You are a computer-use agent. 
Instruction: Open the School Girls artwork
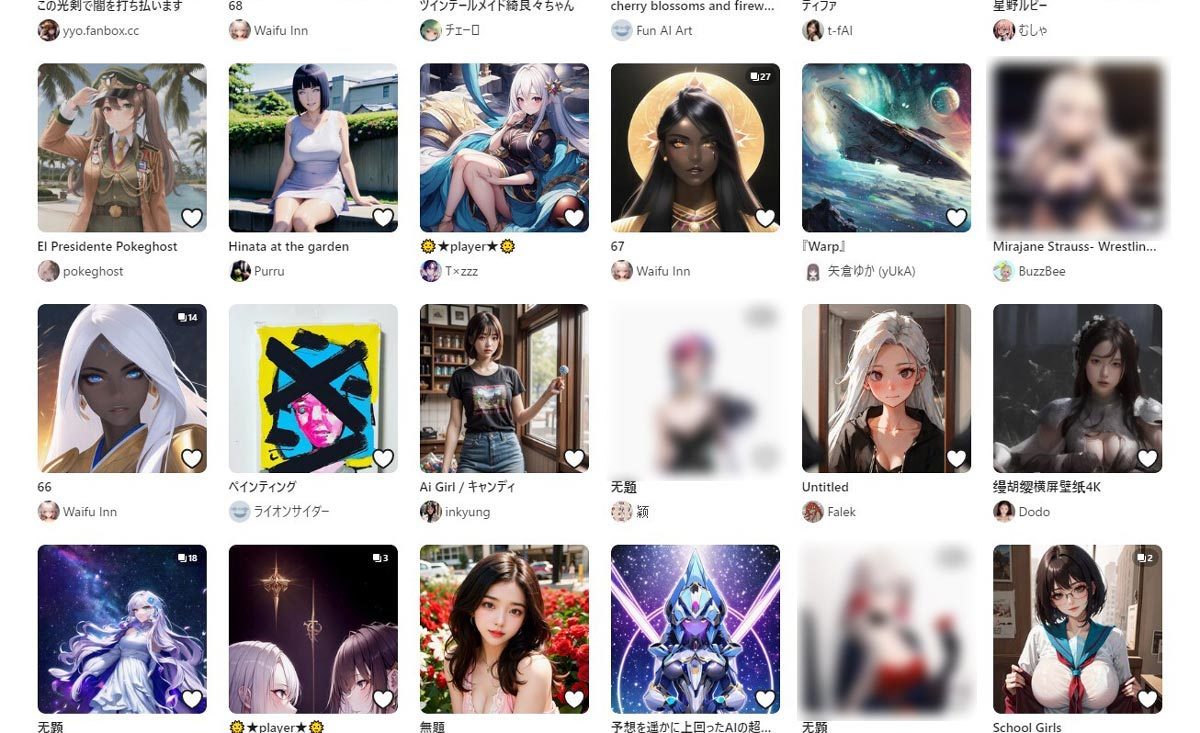pos(1077,629)
